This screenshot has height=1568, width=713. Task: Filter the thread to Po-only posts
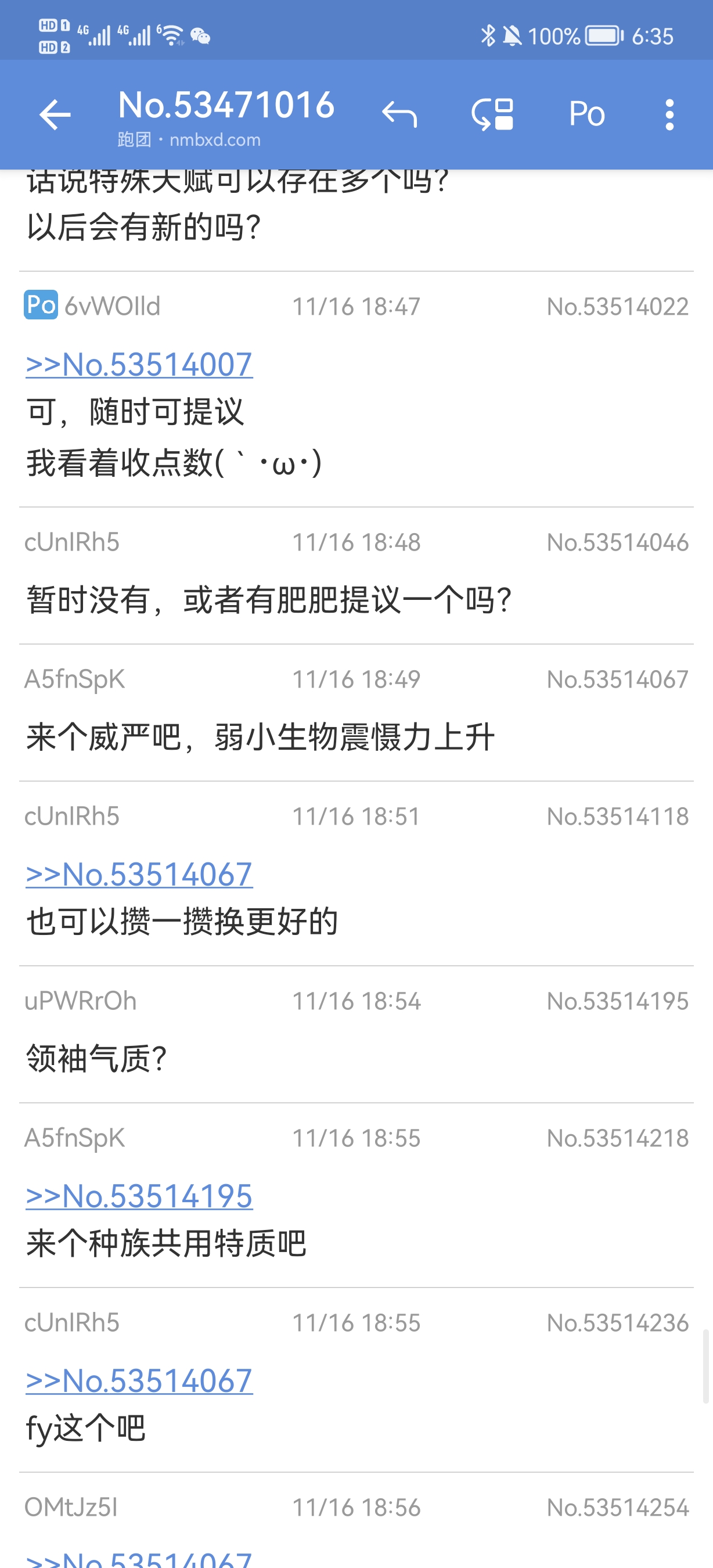click(x=586, y=114)
